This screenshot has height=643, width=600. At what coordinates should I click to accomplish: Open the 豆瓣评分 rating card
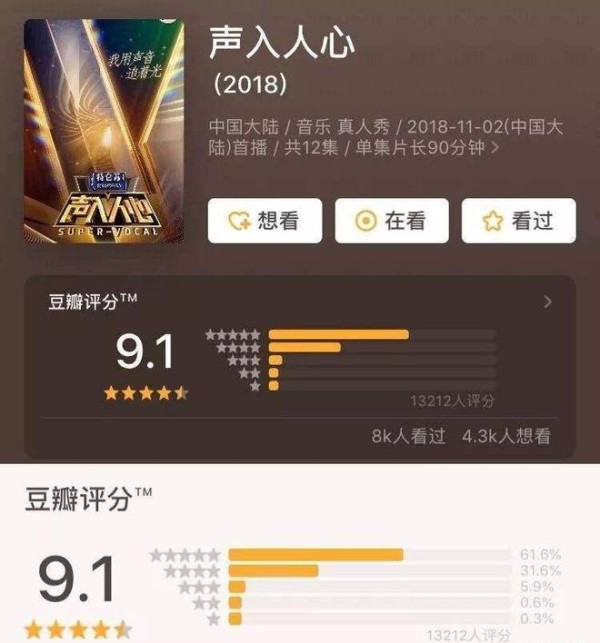(546, 301)
